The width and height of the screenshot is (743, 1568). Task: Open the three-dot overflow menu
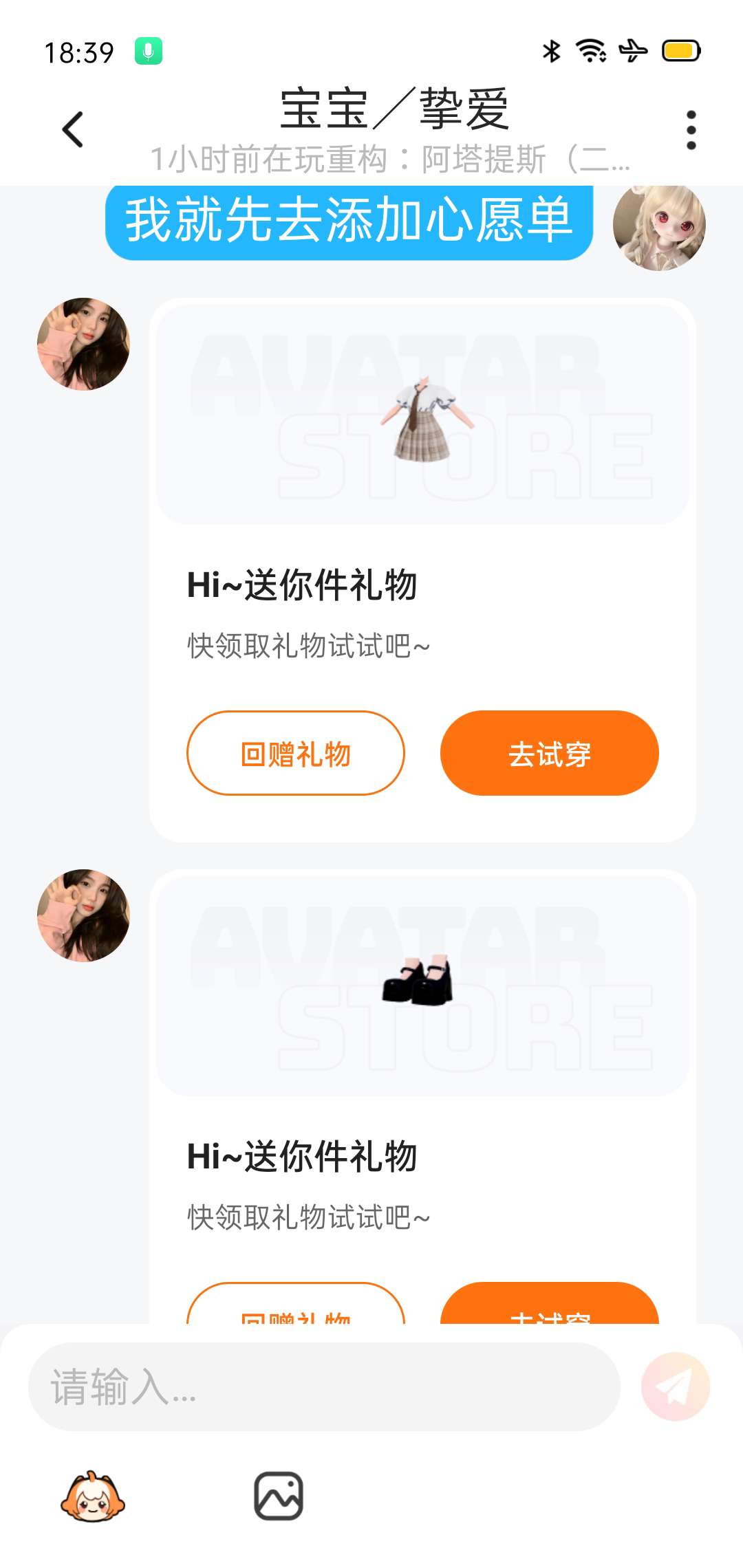(x=691, y=129)
